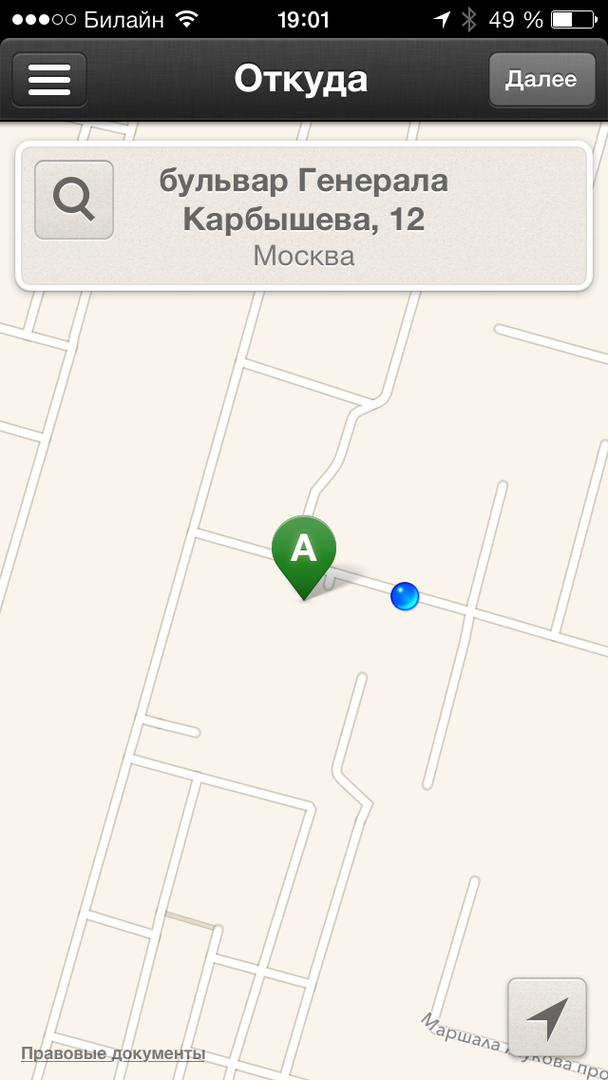Tap the Далее button
Image resolution: width=608 pixels, height=1080 pixels.
pyautogui.click(x=540, y=80)
